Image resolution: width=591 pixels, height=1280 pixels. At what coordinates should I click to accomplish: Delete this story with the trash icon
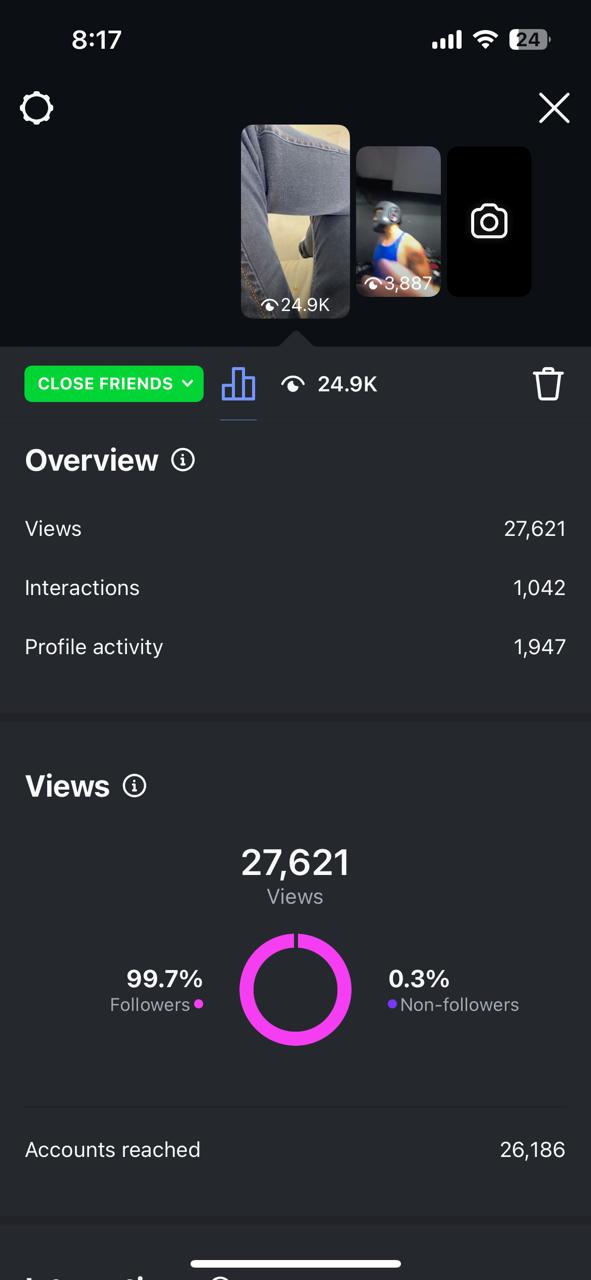coord(548,384)
